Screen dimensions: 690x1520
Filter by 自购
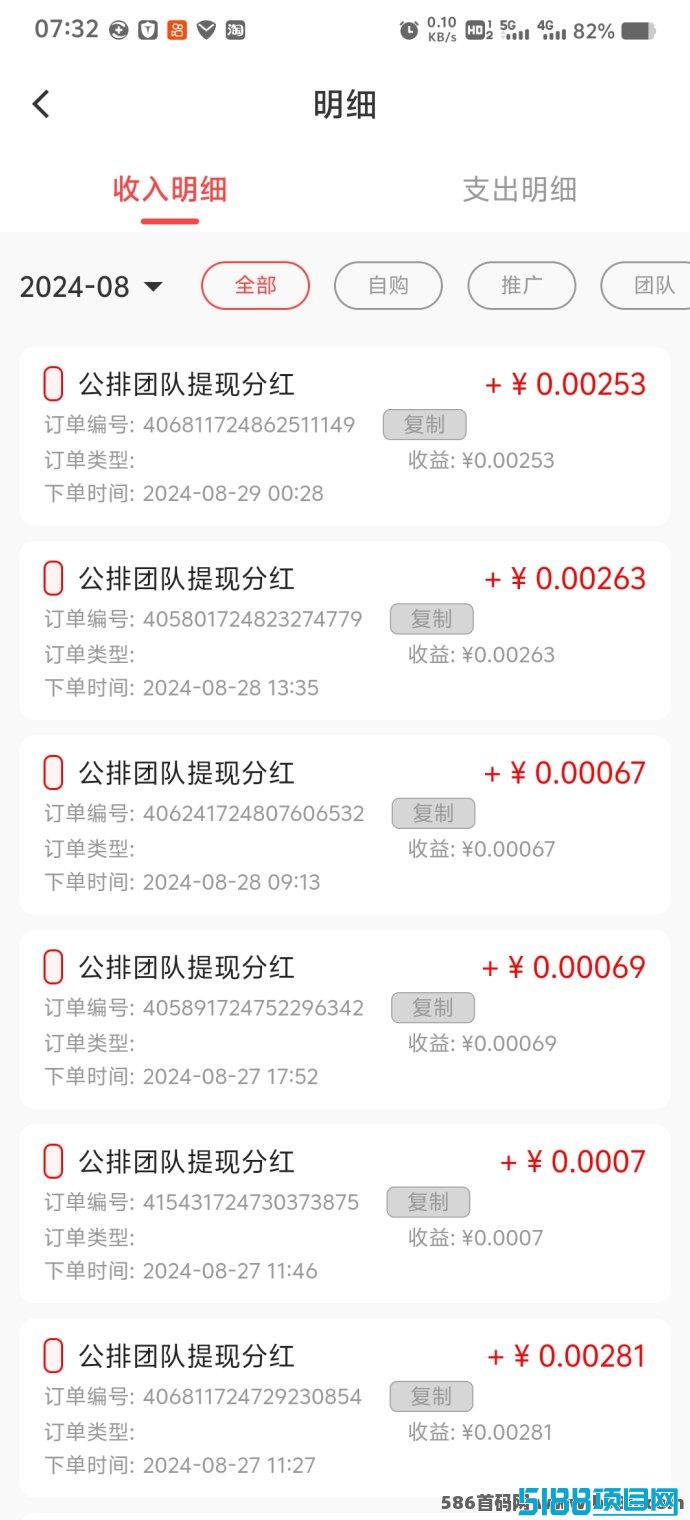click(x=388, y=286)
